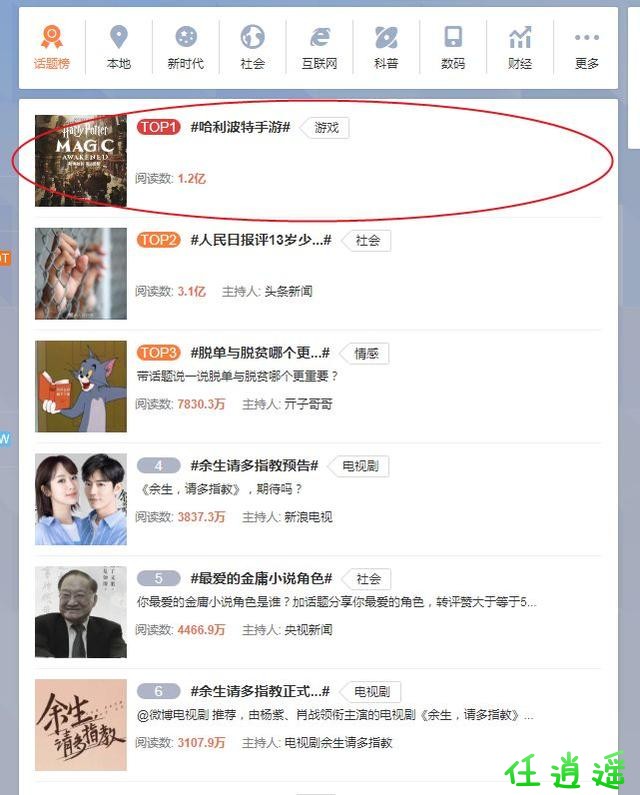Viewport: 640px width, 795px height.
Task: Open the host 央视新闻's profile
Action: (x=308, y=630)
